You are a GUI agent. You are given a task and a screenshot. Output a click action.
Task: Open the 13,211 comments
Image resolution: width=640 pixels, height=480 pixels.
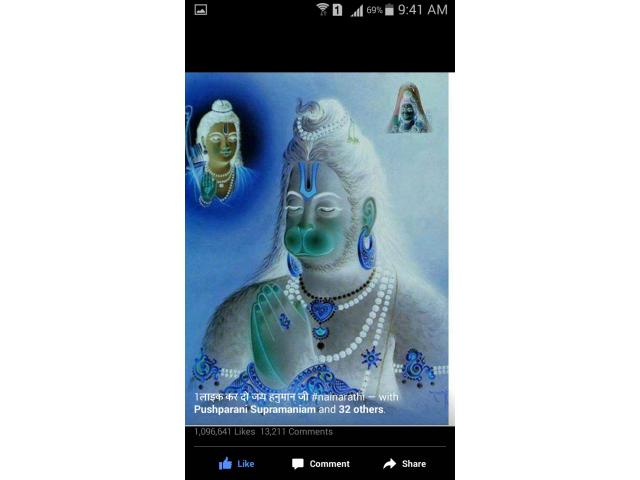click(x=296, y=432)
